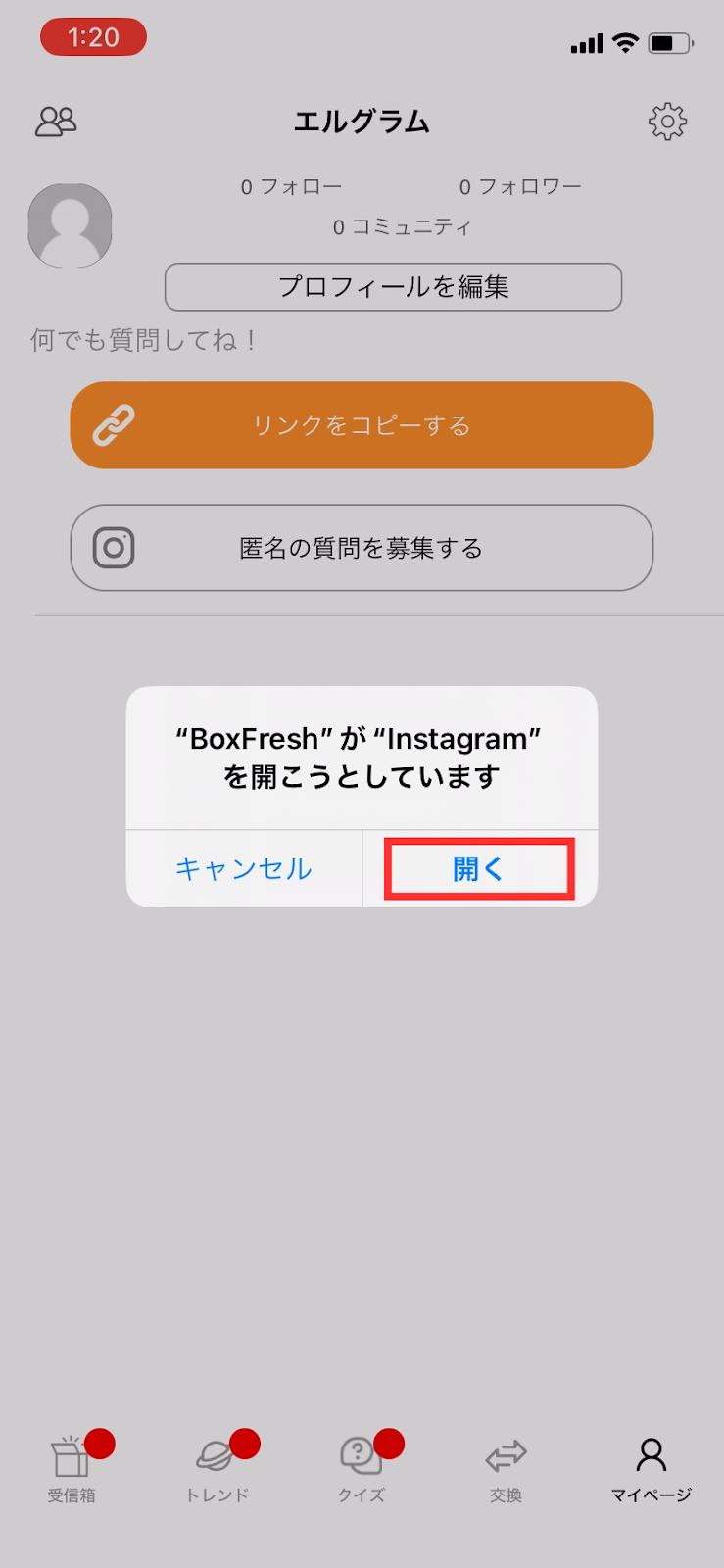Switch to the 交換 tab
724x1568 pixels.
point(506,1467)
